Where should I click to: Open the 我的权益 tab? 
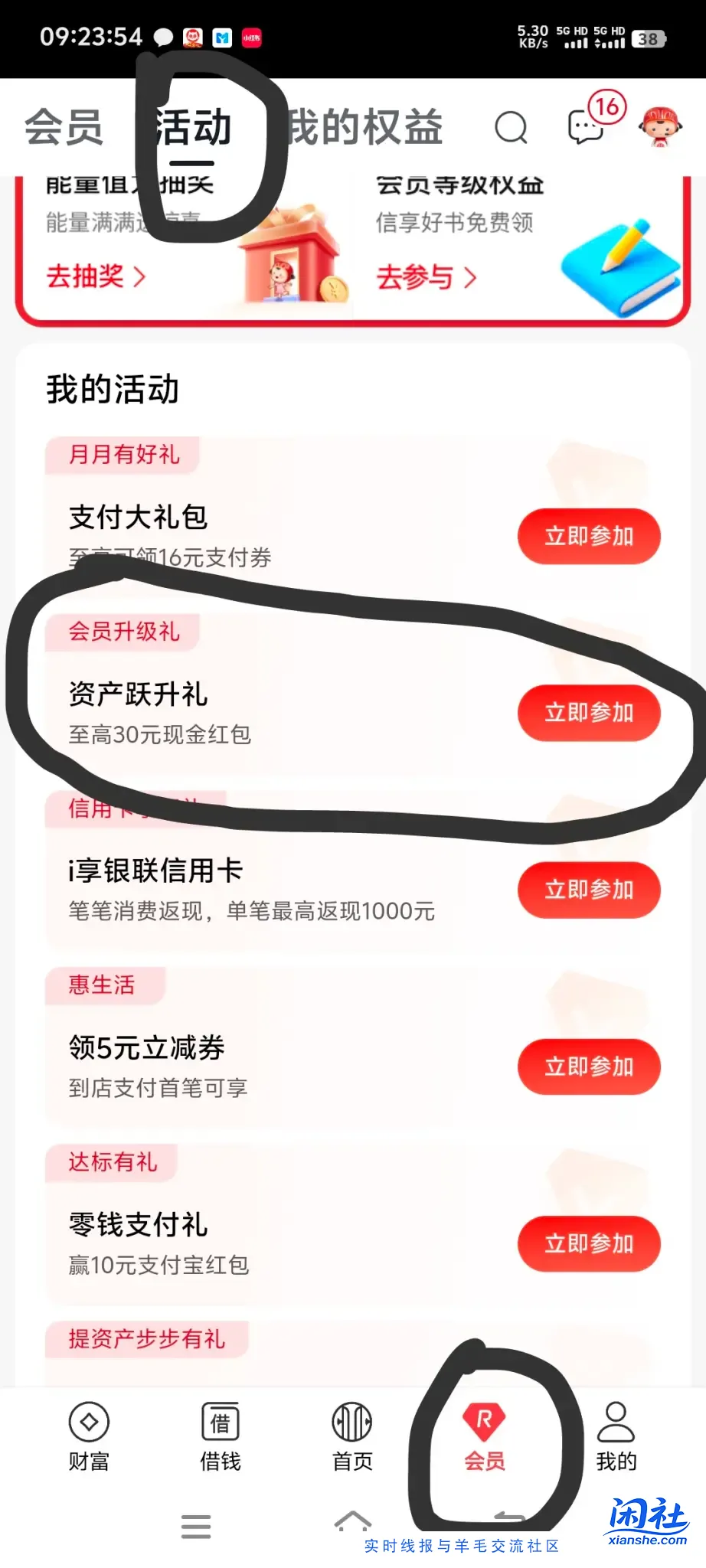pos(364,128)
